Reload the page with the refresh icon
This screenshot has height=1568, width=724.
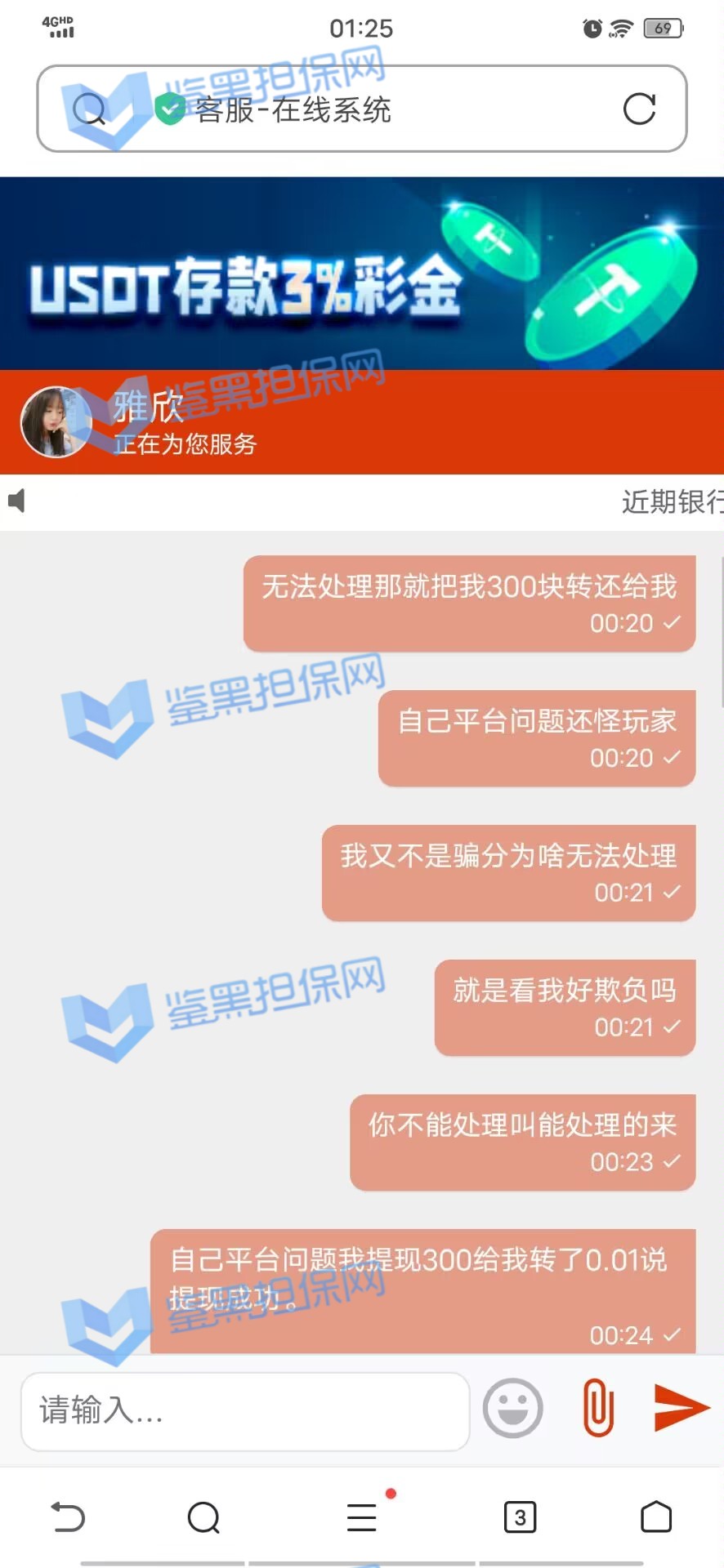click(x=639, y=109)
